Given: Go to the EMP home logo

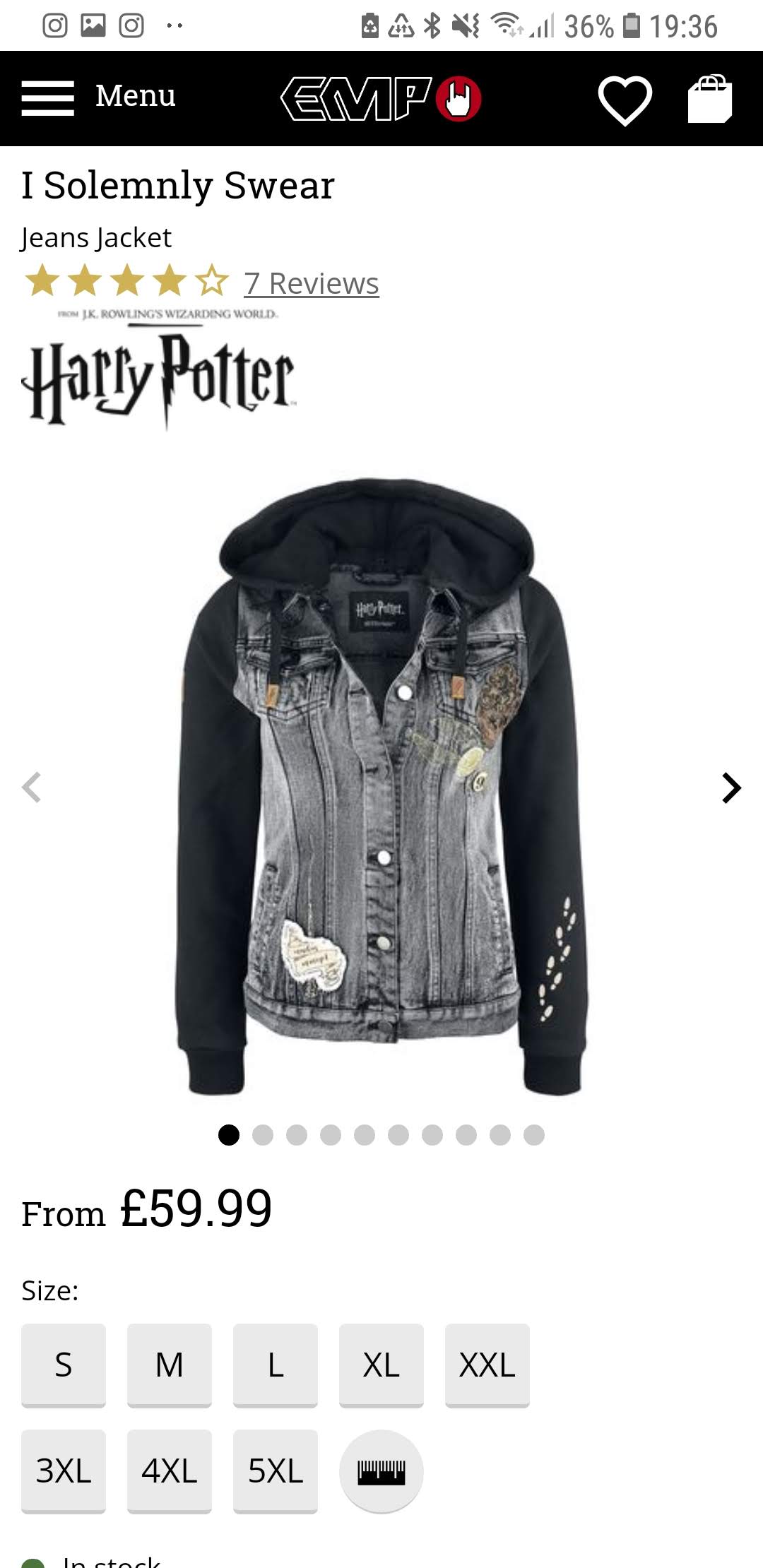Looking at the screenshot, I should [381, 98].
